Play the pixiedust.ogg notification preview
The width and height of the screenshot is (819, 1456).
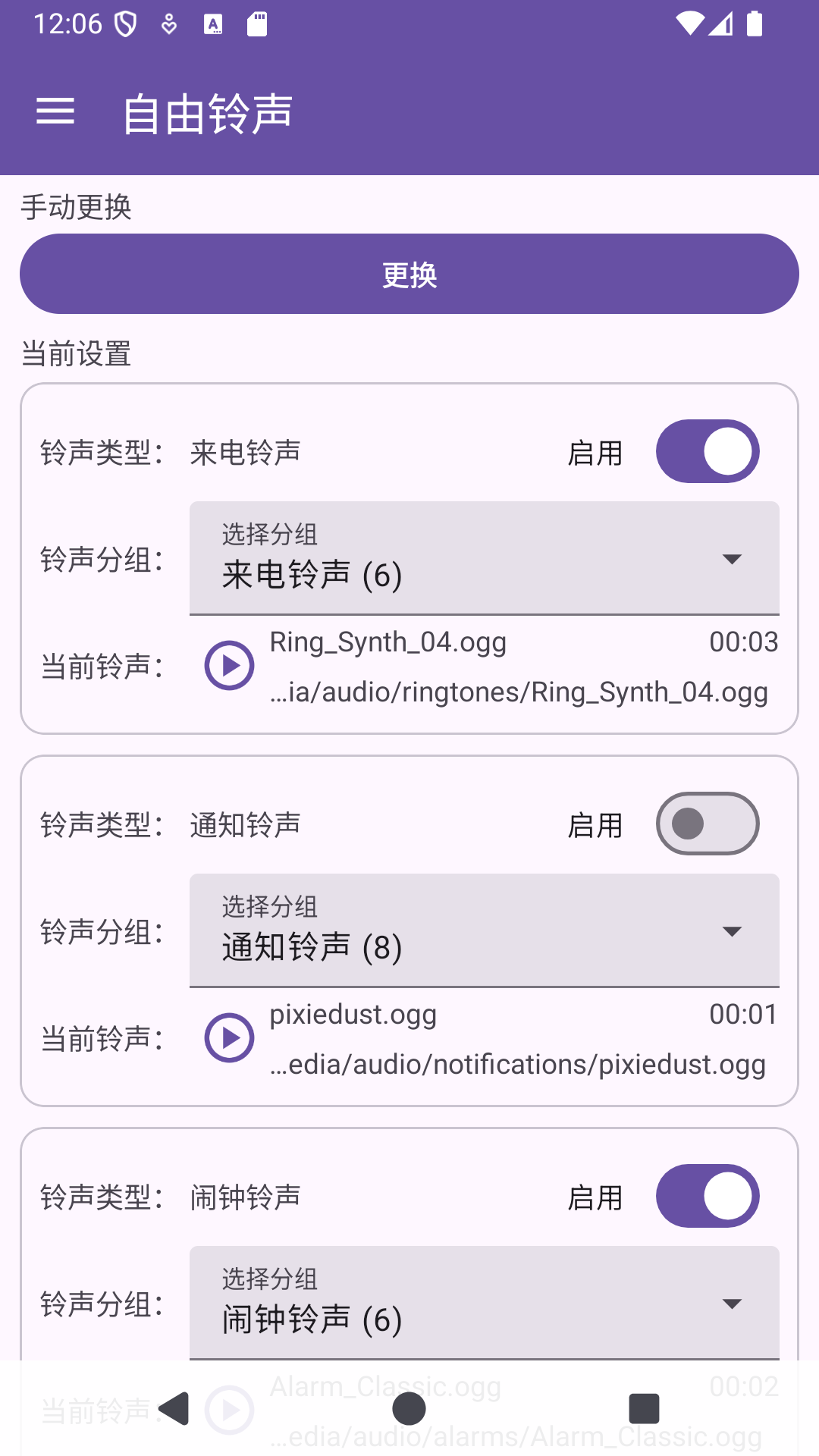coord(228,1037)
